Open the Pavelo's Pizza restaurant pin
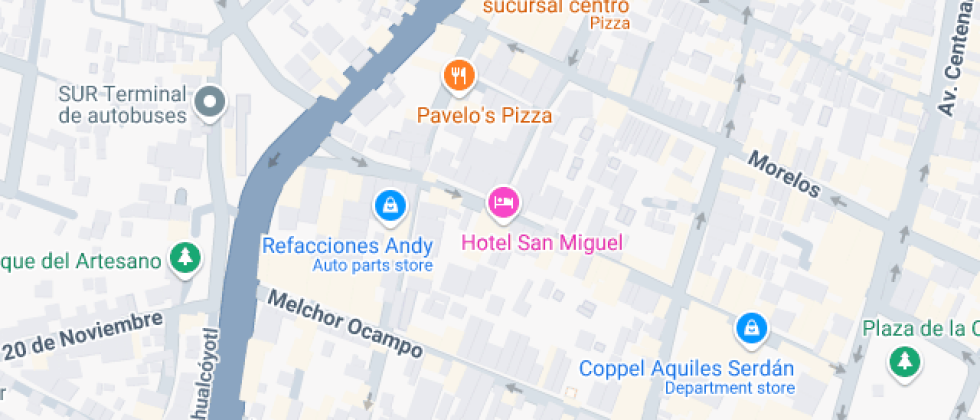 pyautogui.click(x=459, y=75)
